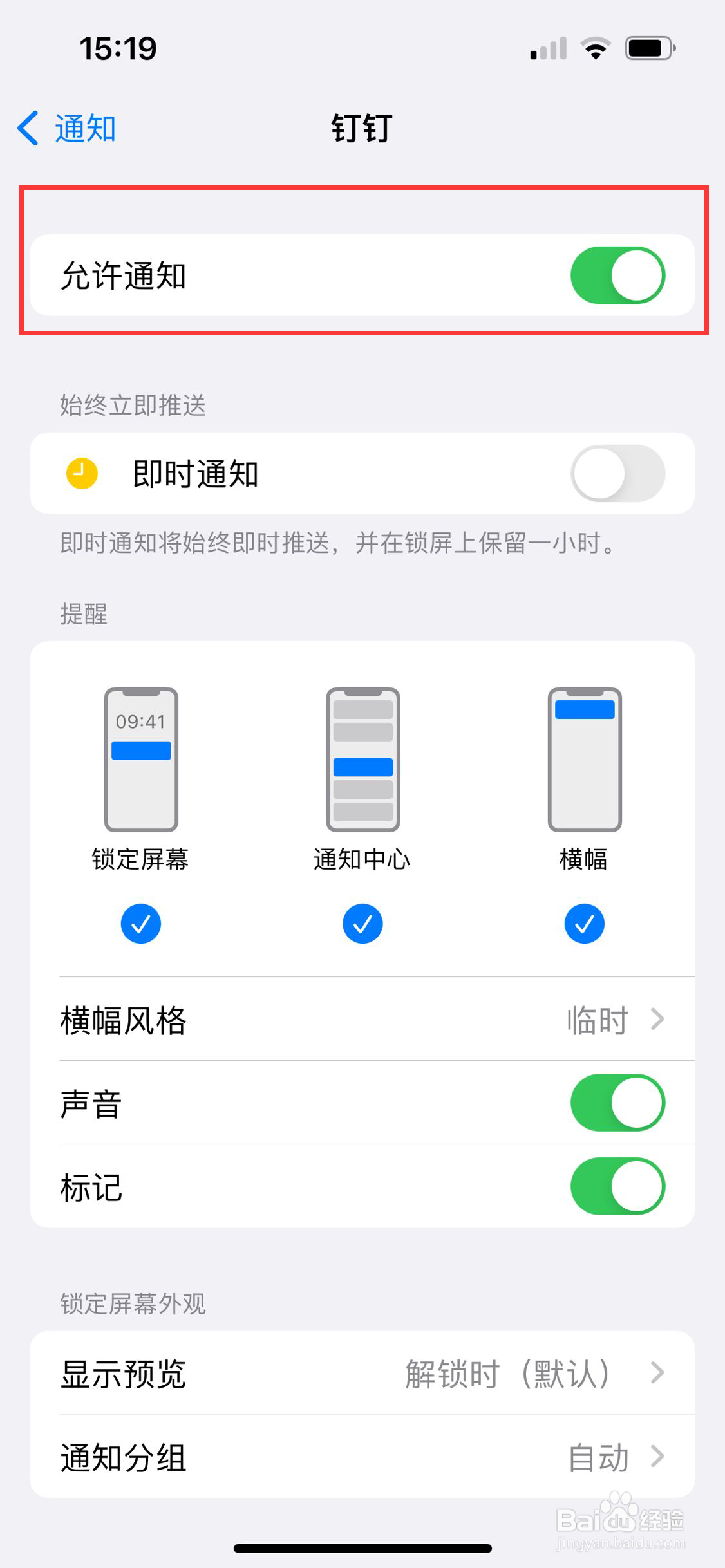The width and height of the screenshot is (725, 1568).
Task: Tap the home indicator bar at bottom
Action: [362, 1547]
